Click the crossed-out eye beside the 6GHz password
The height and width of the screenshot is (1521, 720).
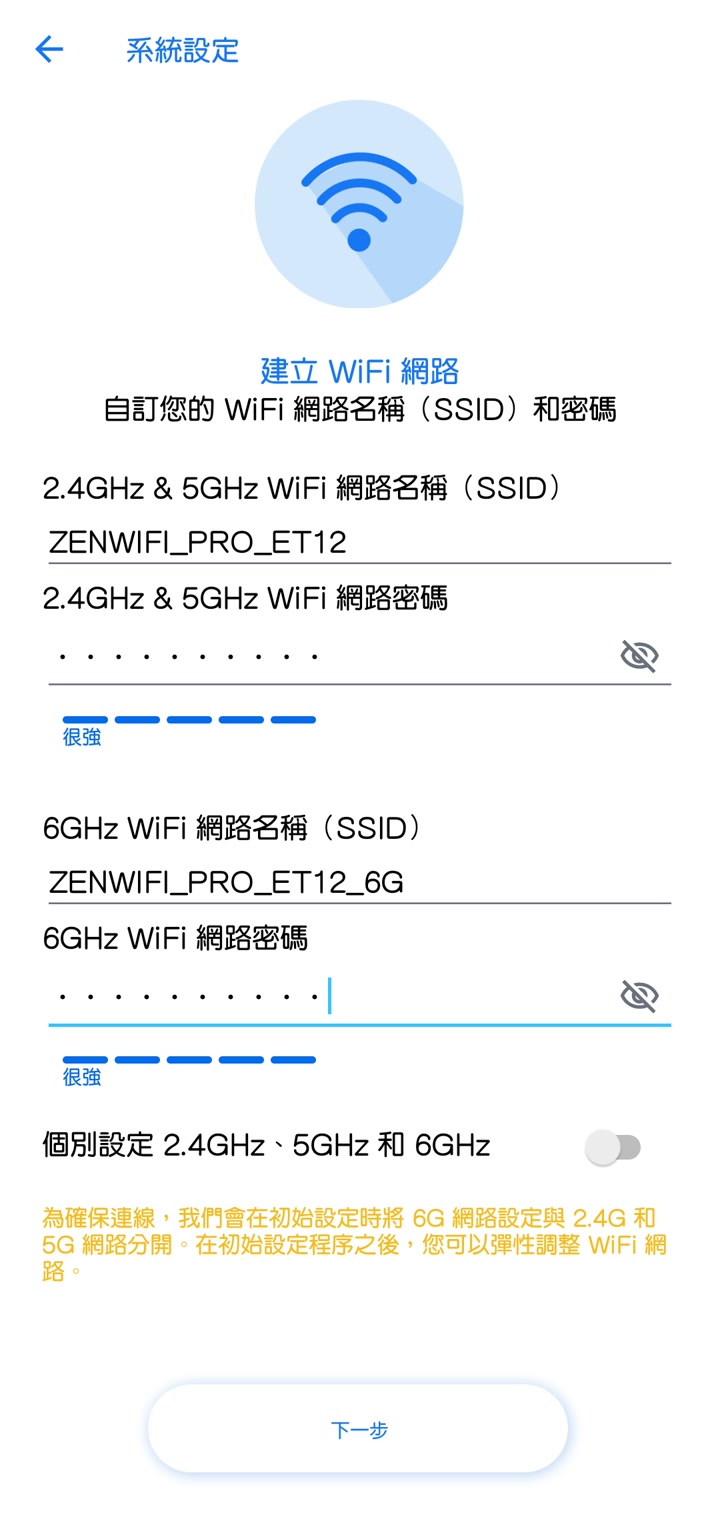[x=640, y=995]
